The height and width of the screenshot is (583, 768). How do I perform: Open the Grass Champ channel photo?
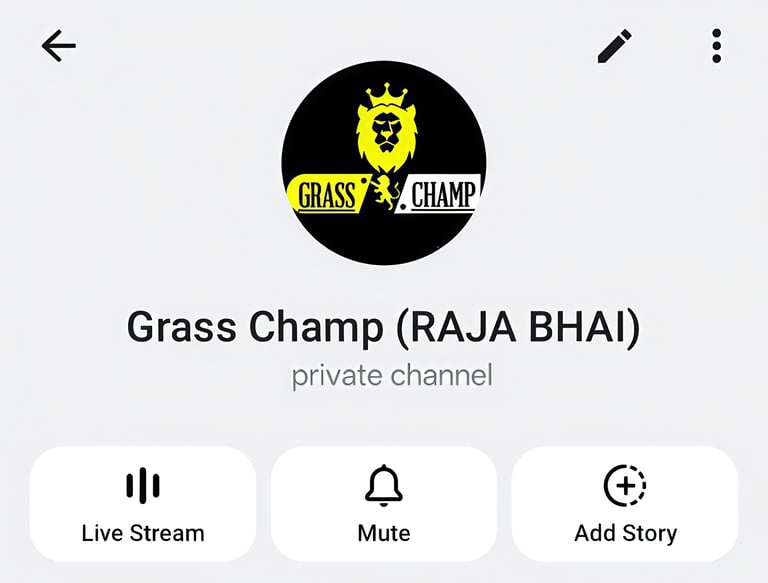pos(384,163)
